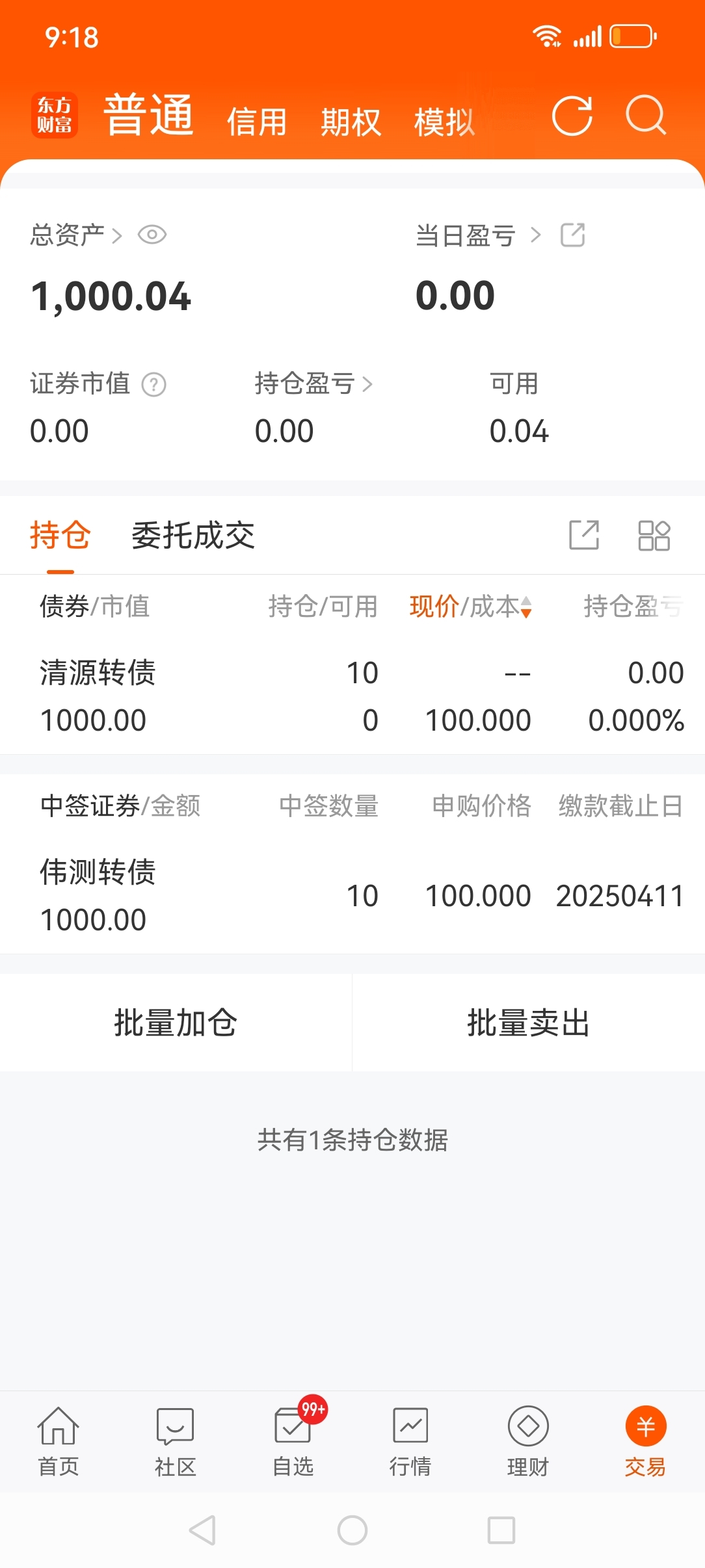Open the 伟测转债 allotment row

coord(352,896)
